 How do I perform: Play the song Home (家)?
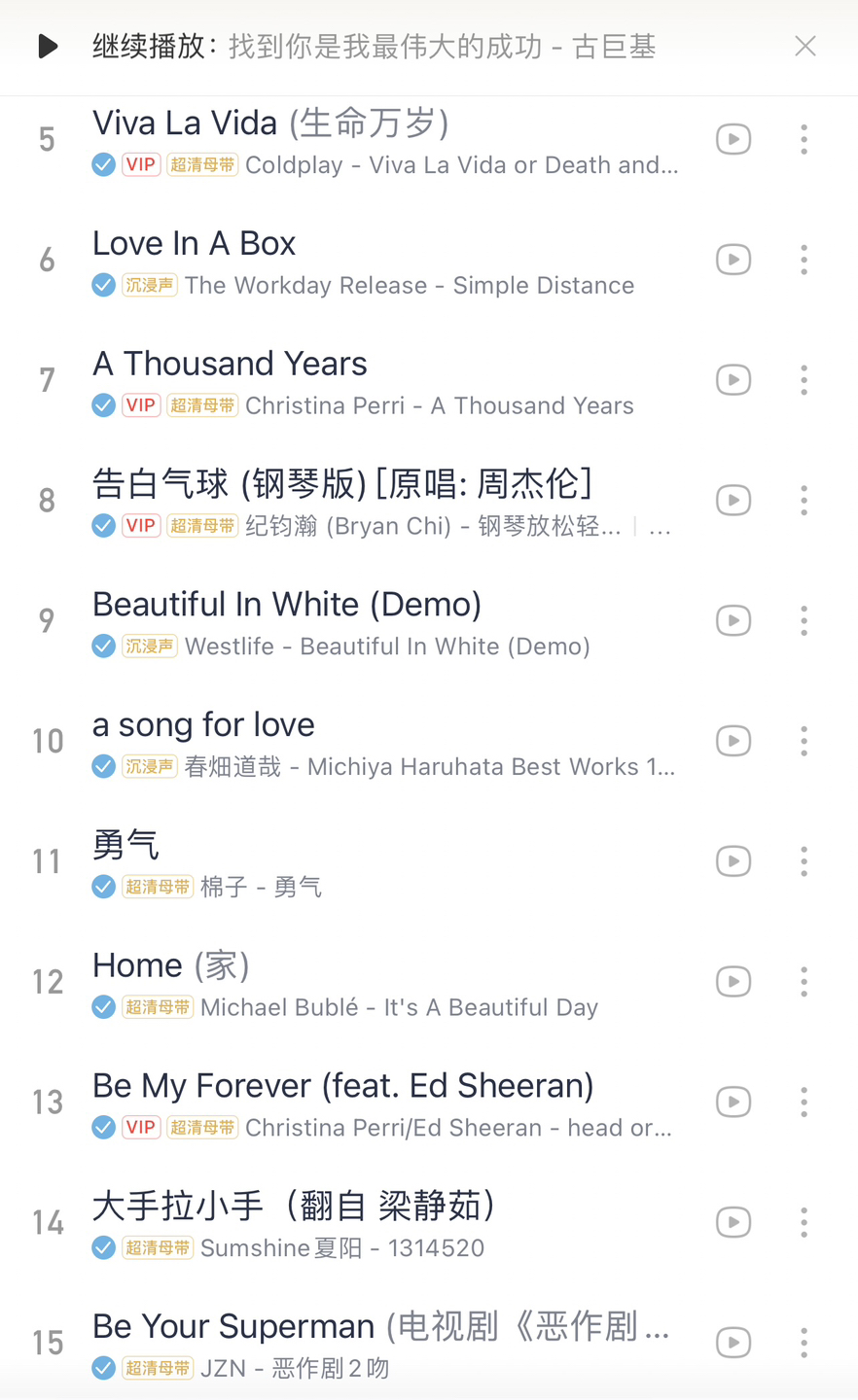click(x=386, y=982)
